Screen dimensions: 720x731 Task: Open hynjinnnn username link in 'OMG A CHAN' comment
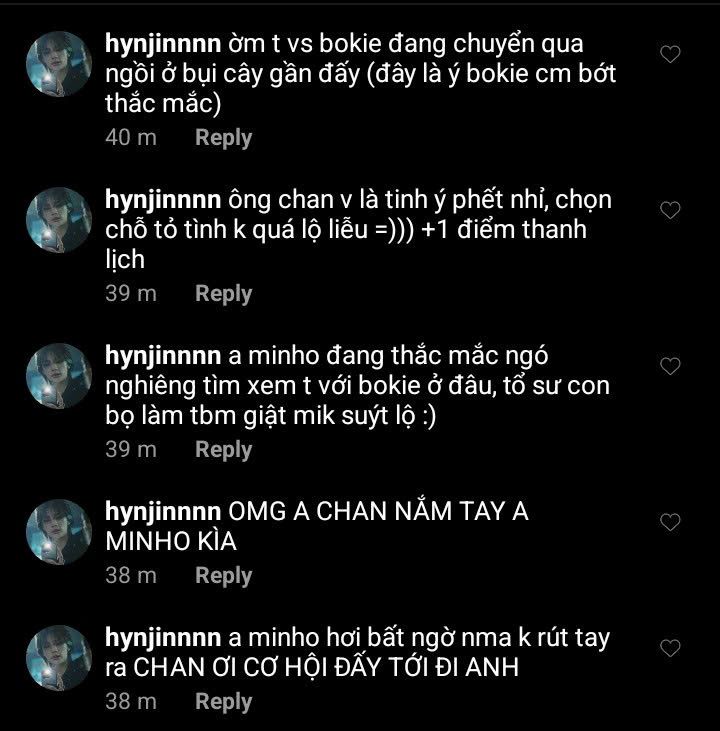coord(161,512)
